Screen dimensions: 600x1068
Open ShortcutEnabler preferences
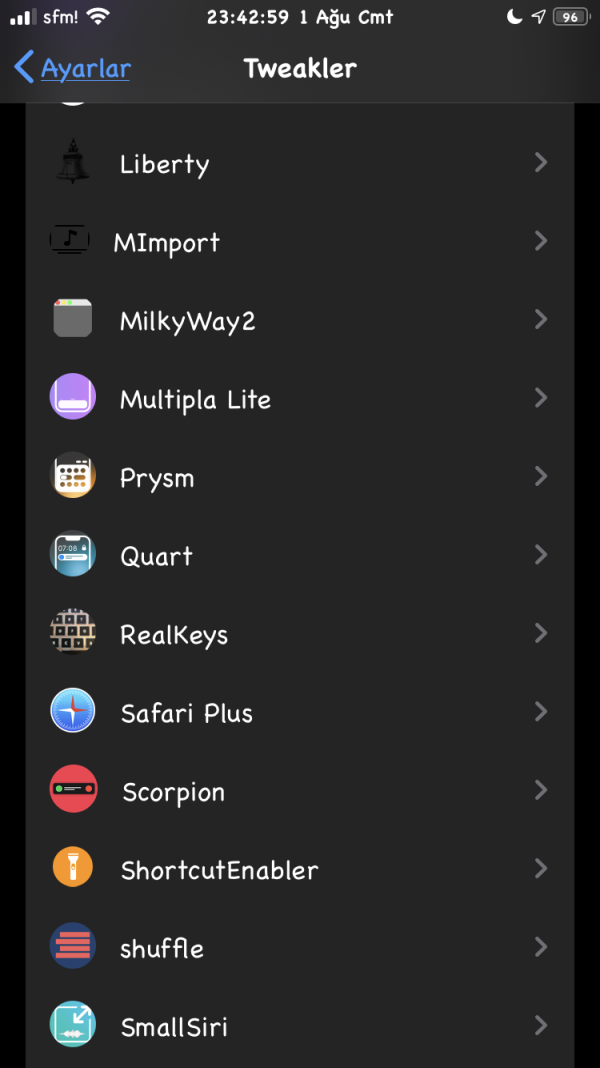300,869
